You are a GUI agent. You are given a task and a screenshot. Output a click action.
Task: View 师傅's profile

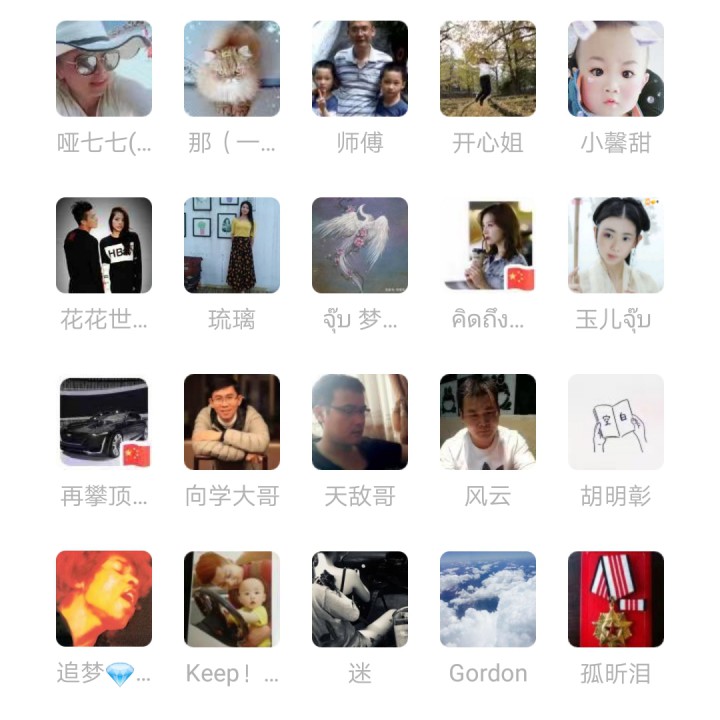coord(360,69)
